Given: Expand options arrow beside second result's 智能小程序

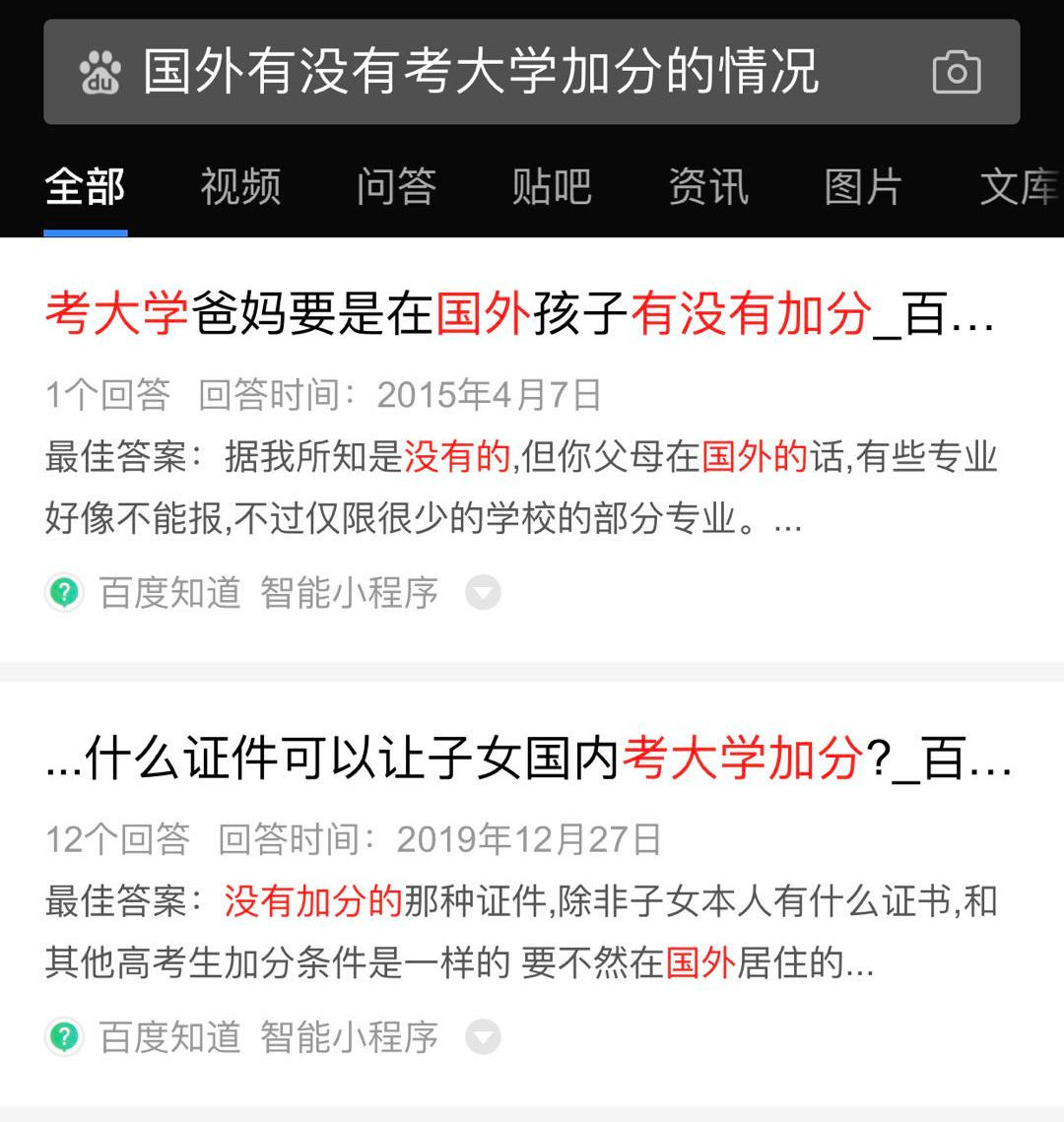Looking at the screenshot, I should pyautogui.click(x=482, y=1037).
